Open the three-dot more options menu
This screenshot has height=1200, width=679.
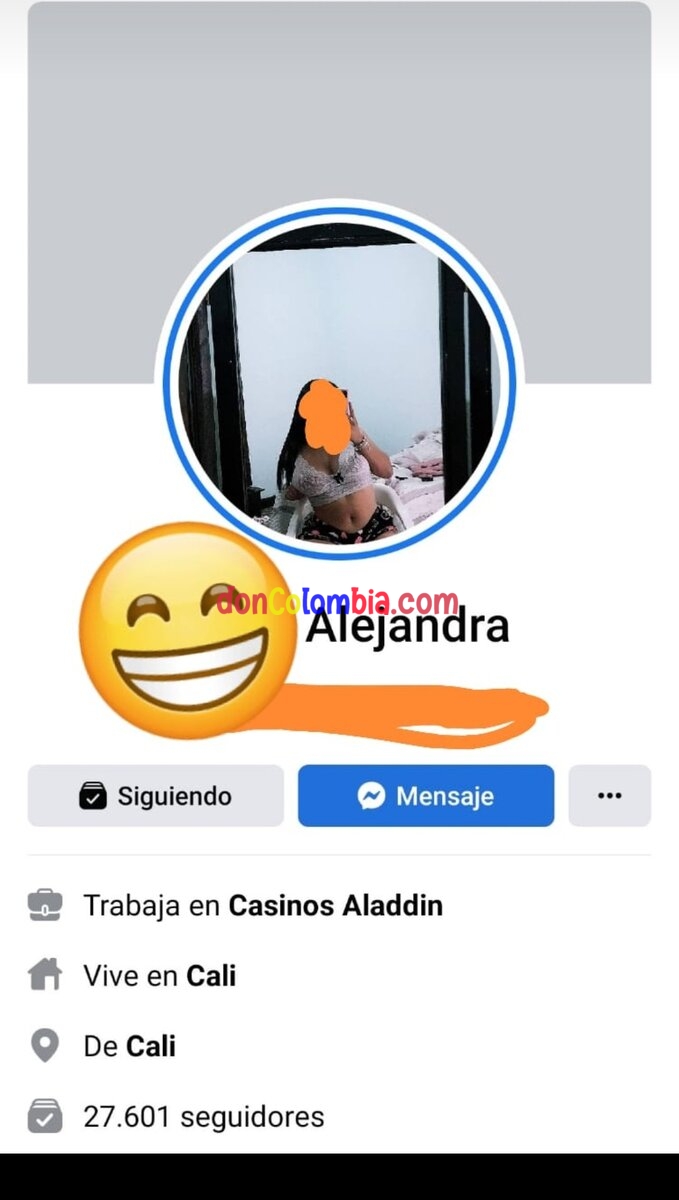click(x=609, y=796)
